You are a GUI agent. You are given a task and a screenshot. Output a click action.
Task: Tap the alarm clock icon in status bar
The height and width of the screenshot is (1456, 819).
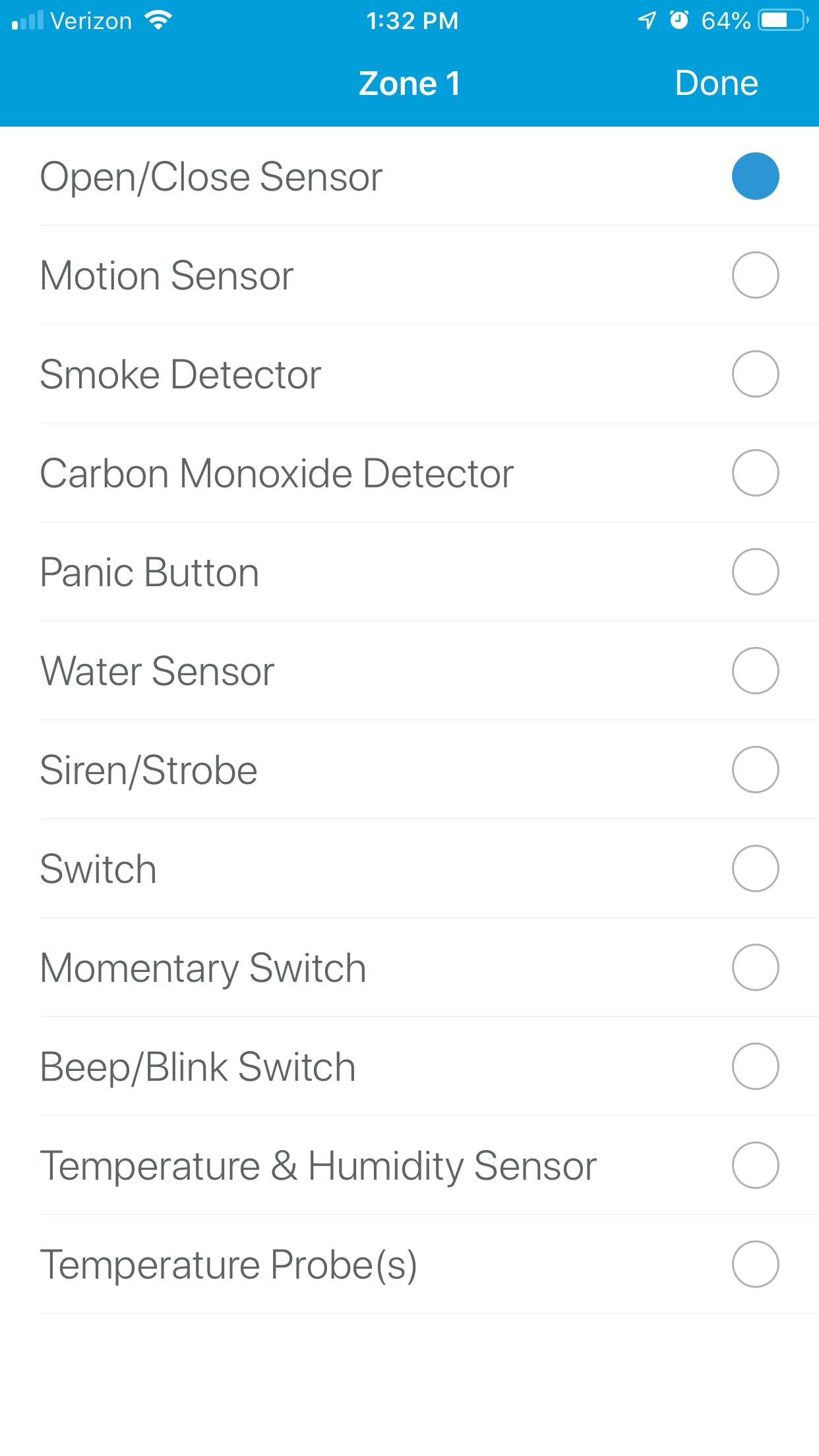coord(679,20)
